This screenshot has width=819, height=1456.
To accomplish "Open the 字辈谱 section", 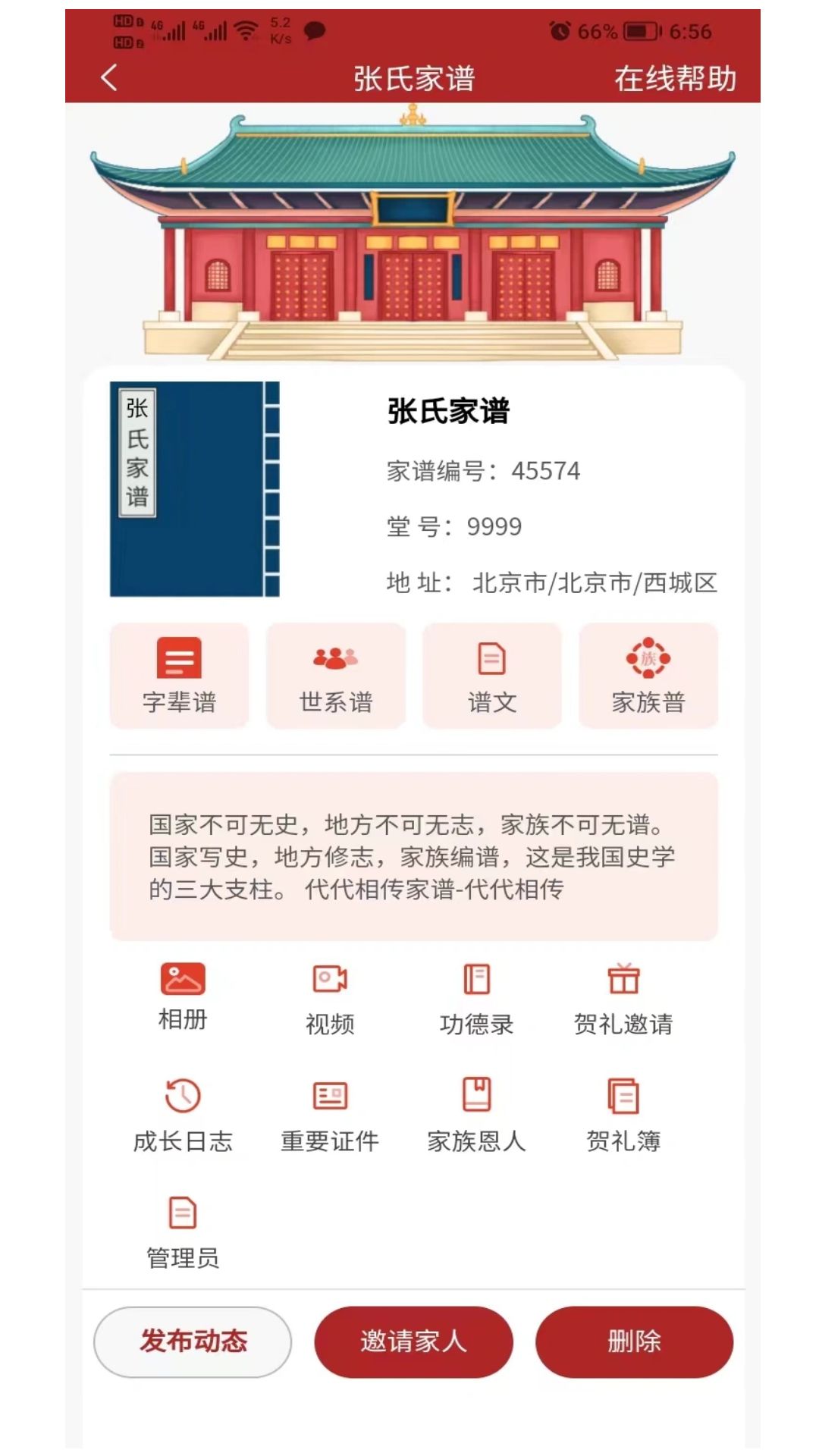I will click(180, 675).
